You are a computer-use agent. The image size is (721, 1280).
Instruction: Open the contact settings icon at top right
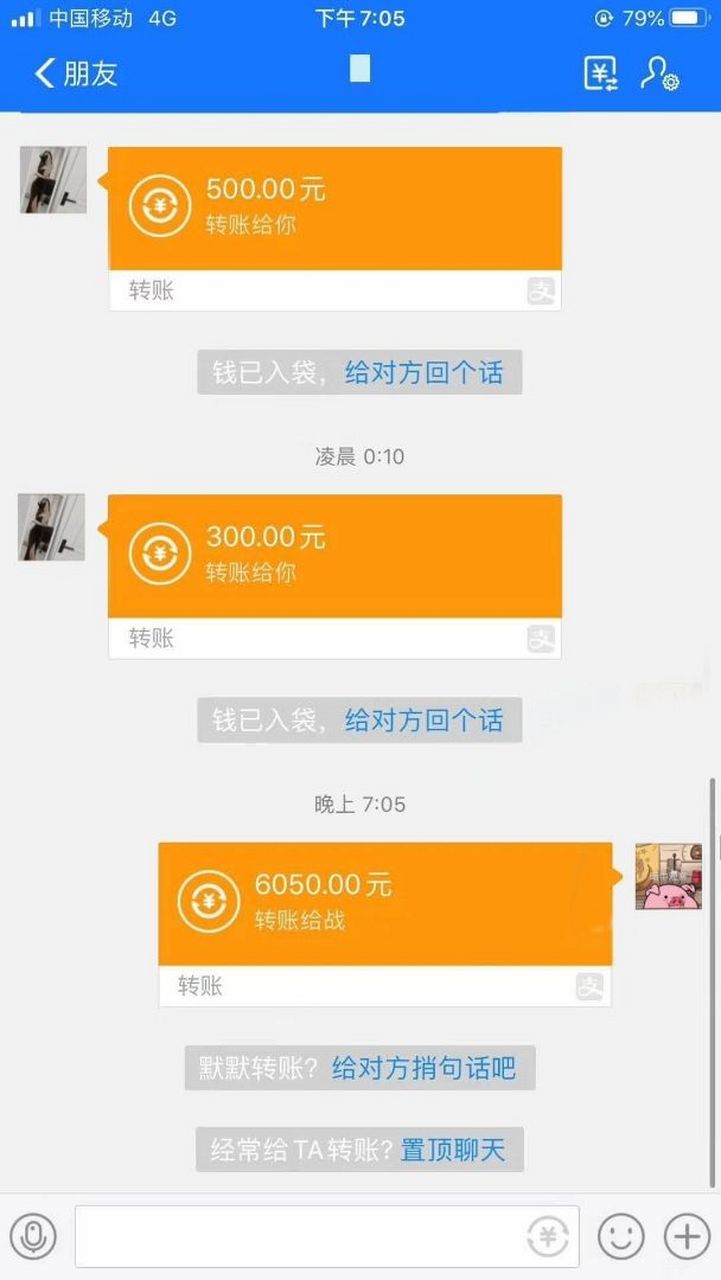tap(658, 73)
